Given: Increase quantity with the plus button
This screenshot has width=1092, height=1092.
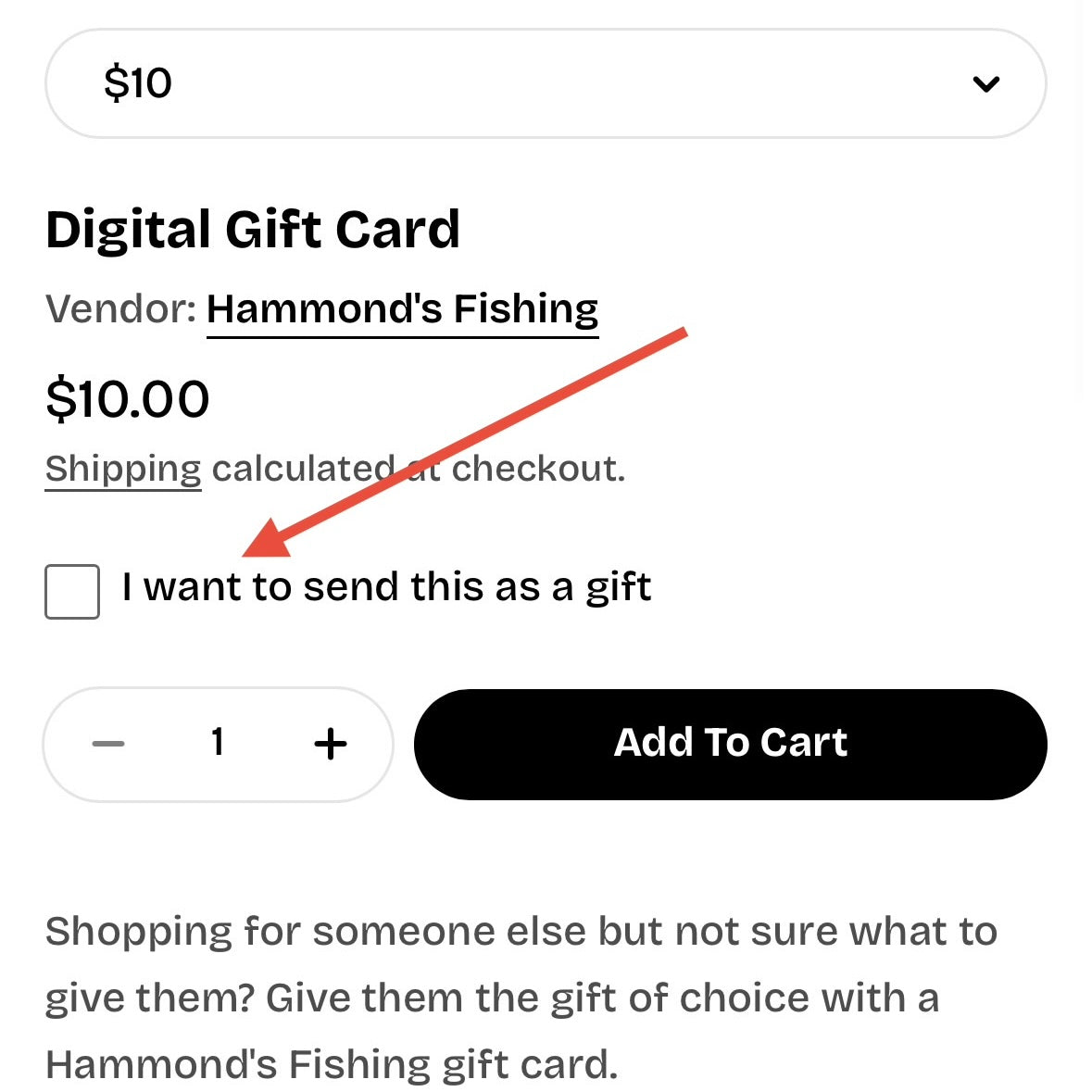Looking at the screenshot, I should [330, 743].
